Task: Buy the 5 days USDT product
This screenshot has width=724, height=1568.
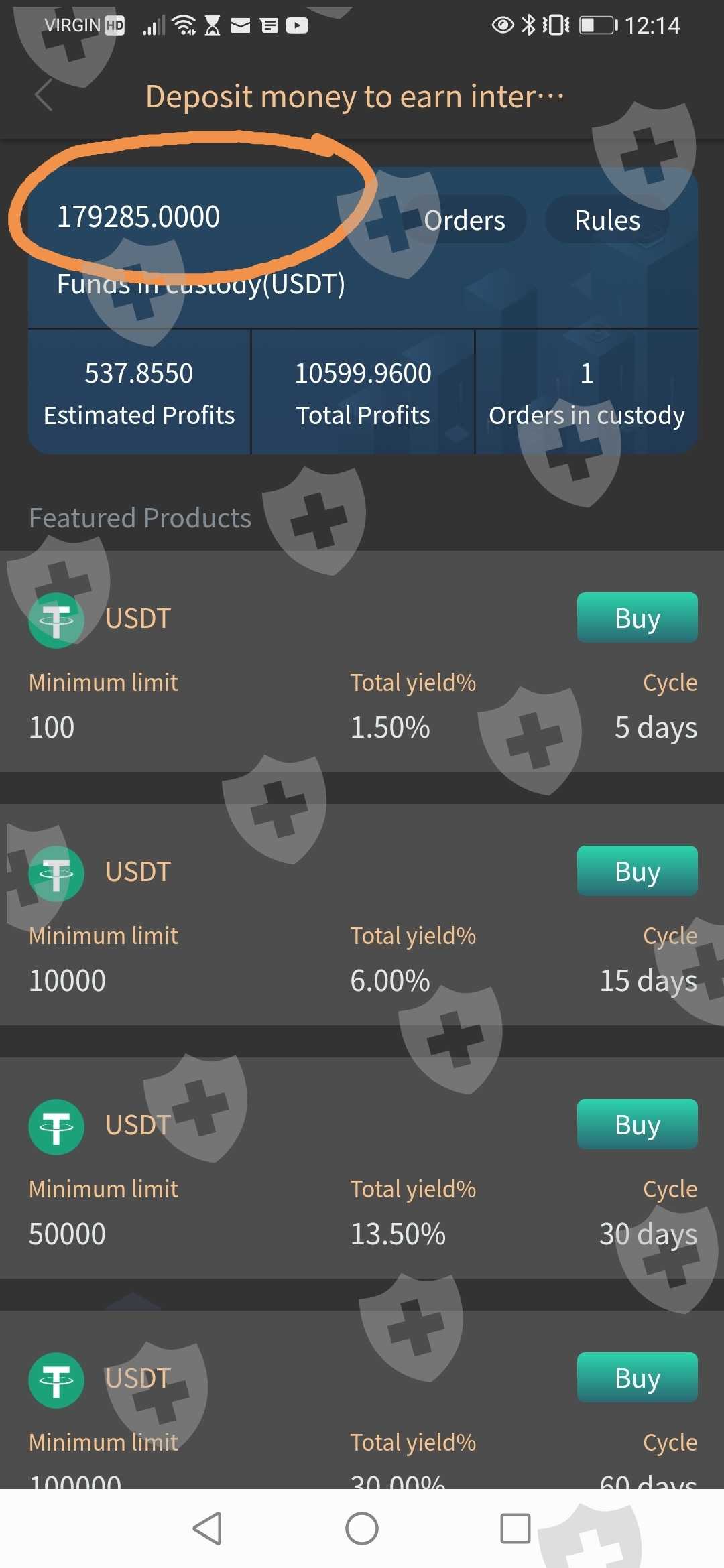Action: click(638, 618)
